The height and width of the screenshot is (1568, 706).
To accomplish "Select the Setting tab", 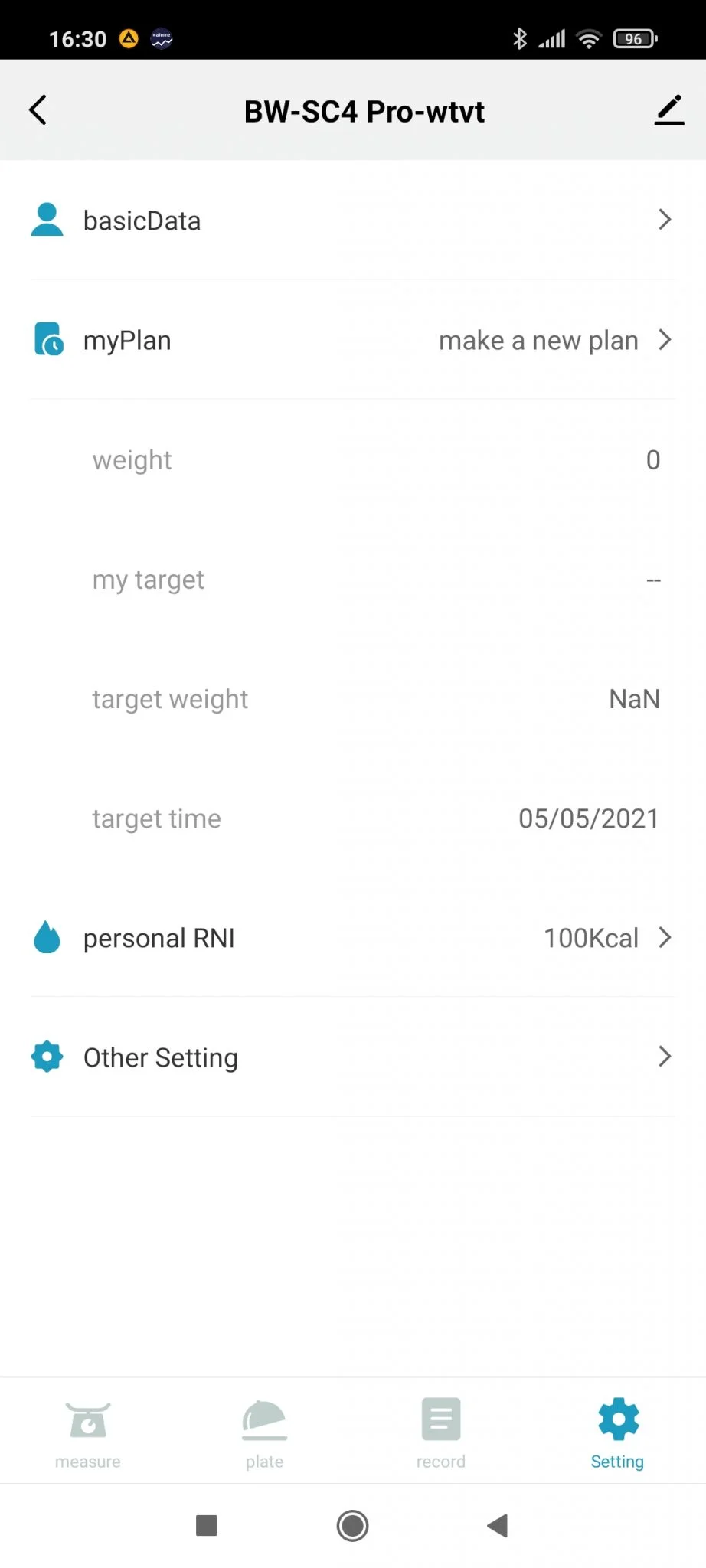I will [x=617, y=1433].
